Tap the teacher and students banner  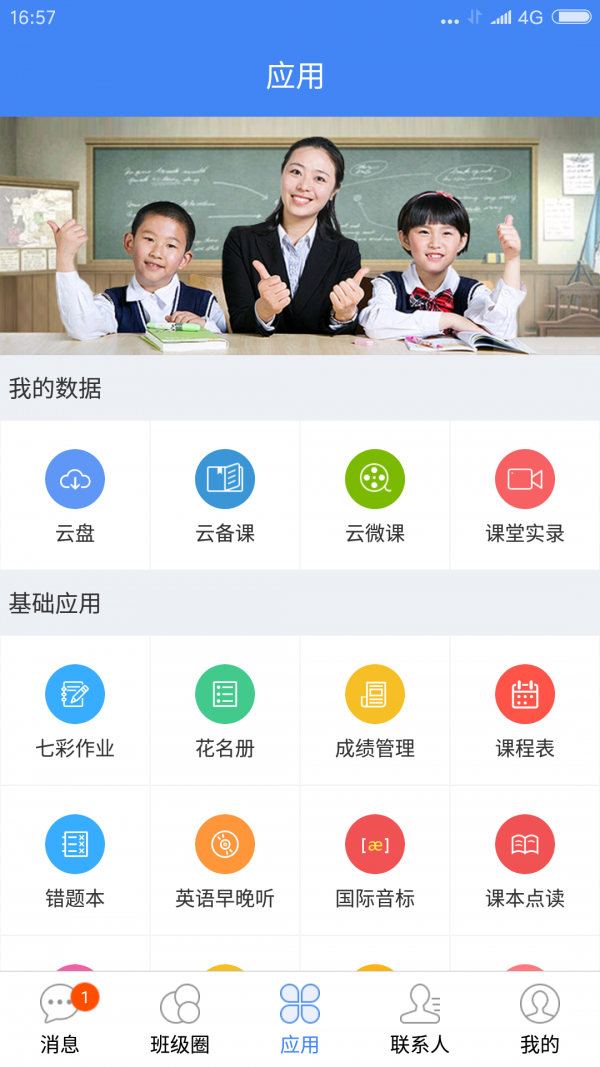tap(300, 236)
